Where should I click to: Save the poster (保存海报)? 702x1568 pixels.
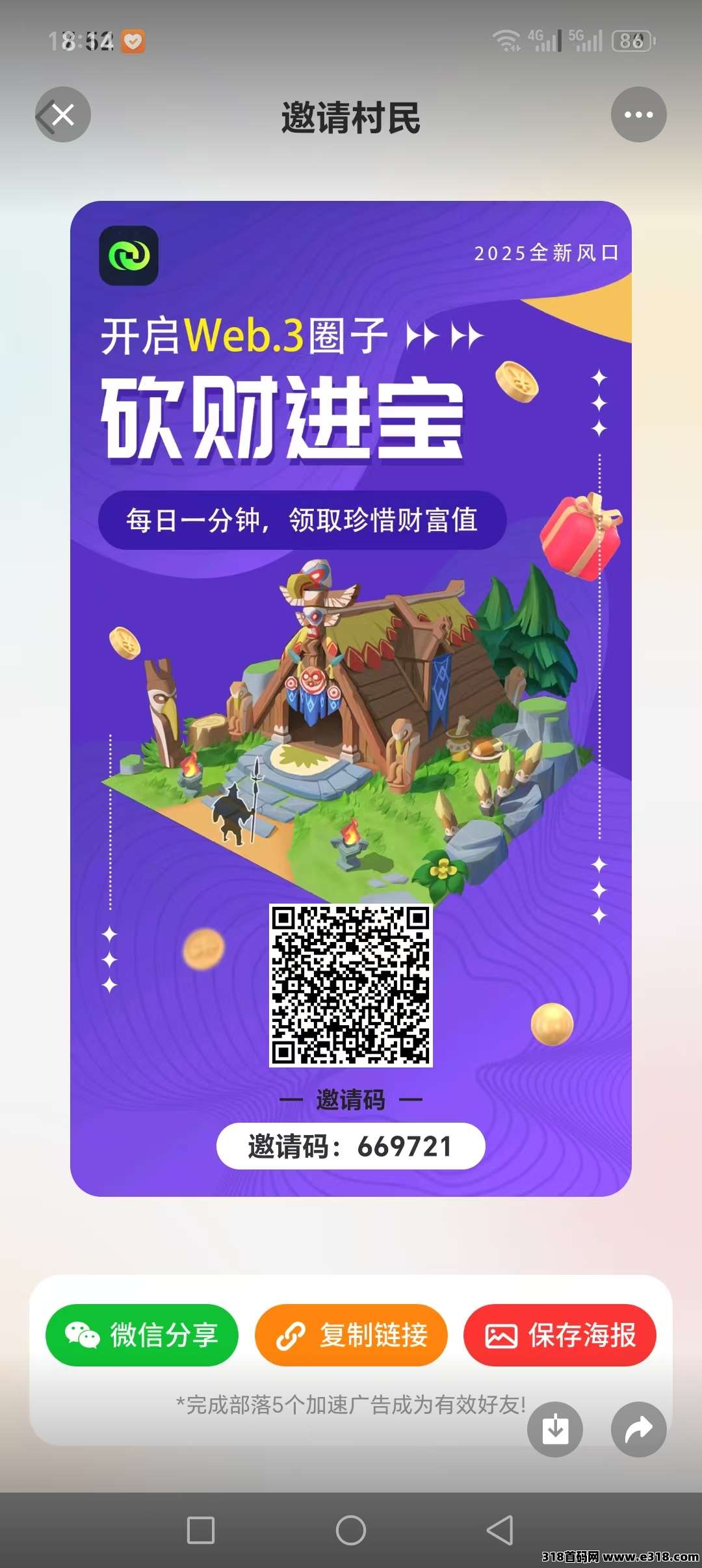[x=560, y=1335]
